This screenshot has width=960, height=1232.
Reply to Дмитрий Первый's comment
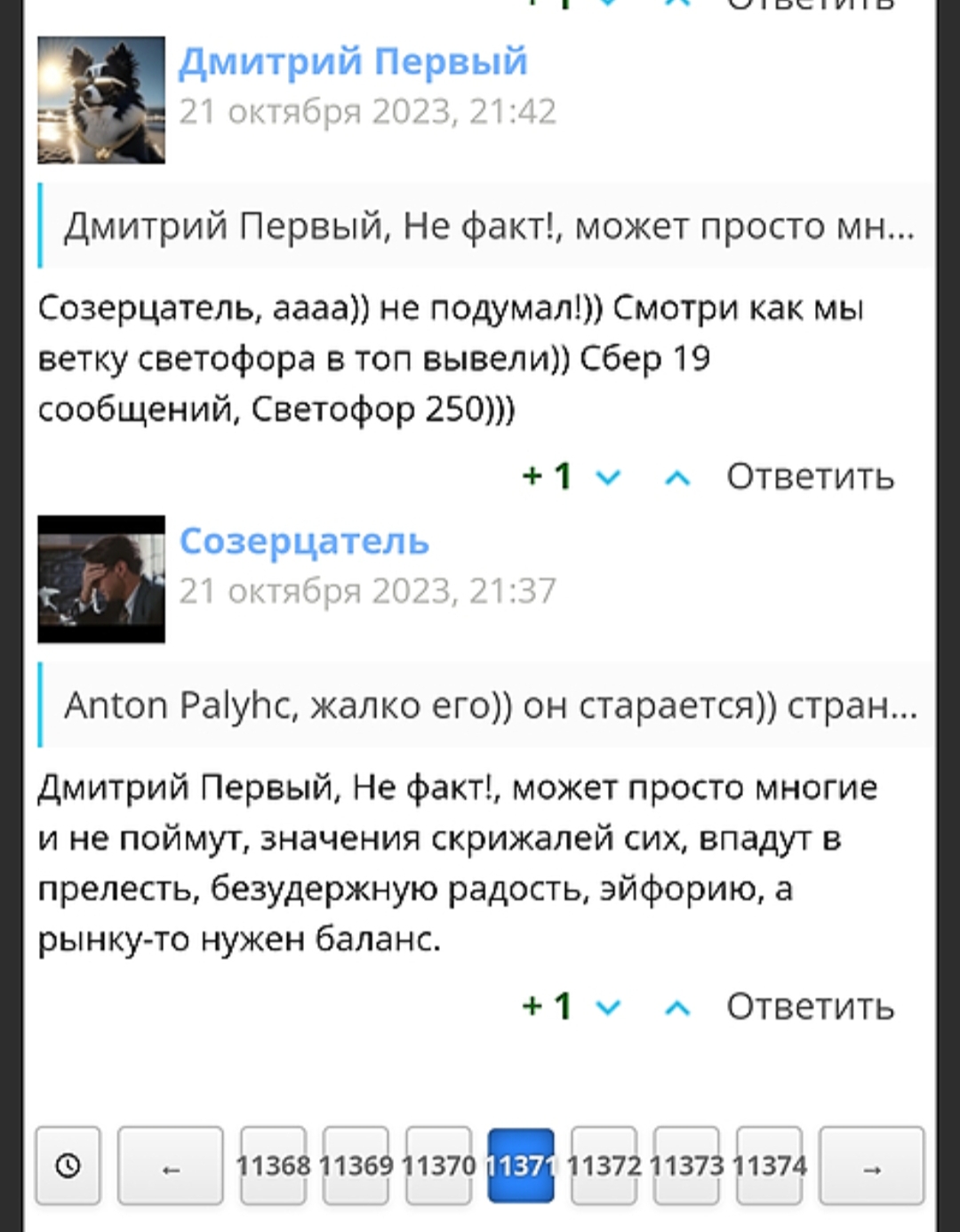810,477
